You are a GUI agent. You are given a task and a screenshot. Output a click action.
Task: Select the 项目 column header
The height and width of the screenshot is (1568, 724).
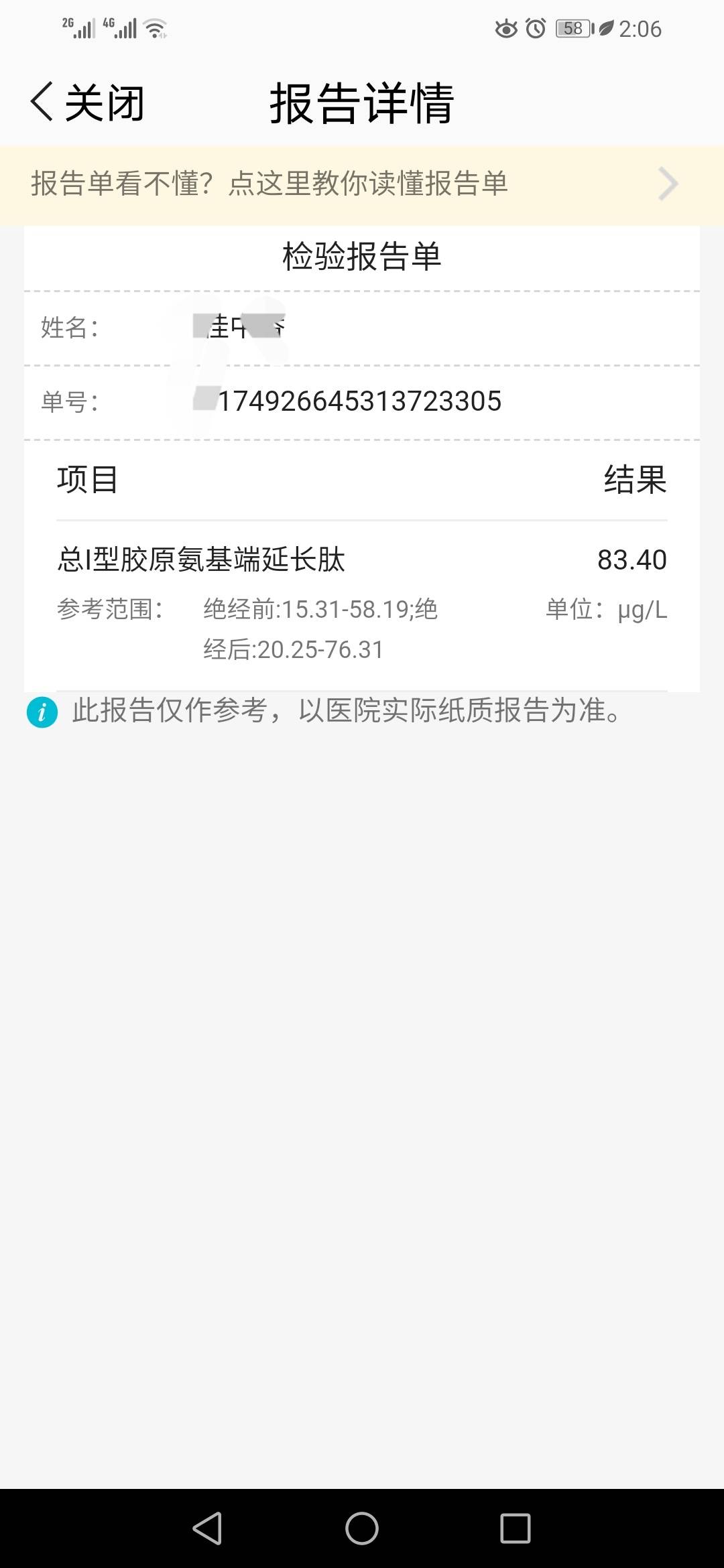point(87,480)
